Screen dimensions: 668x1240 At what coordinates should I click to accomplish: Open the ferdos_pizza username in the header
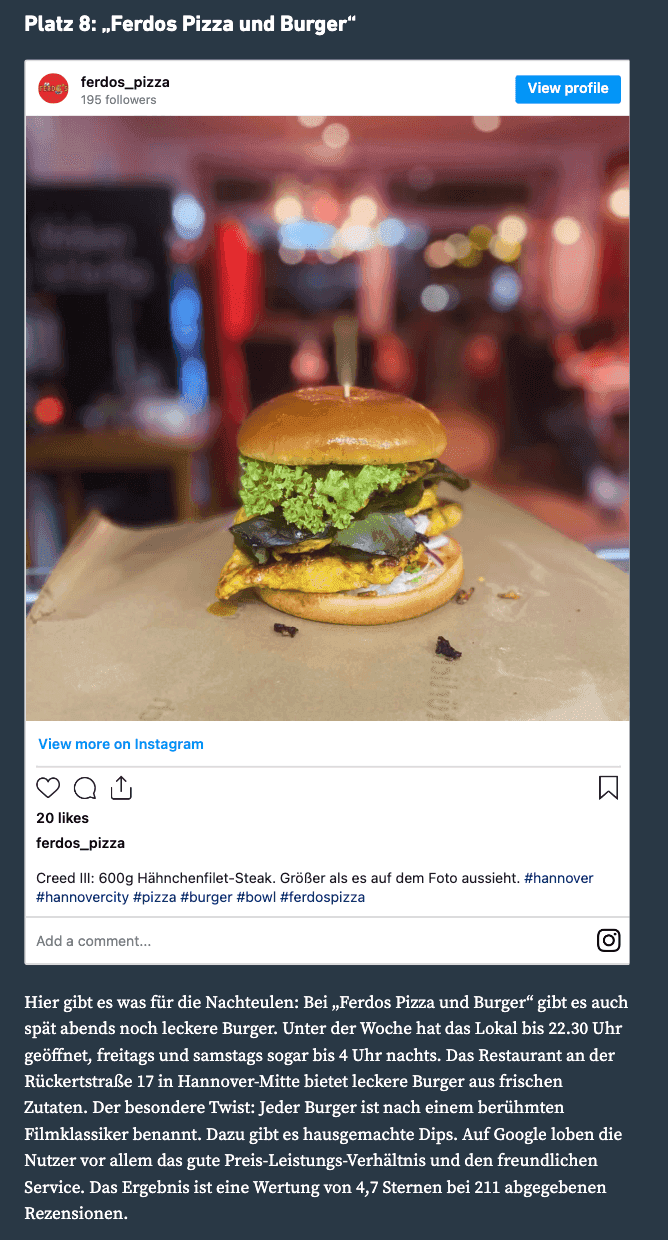(125, 82)
